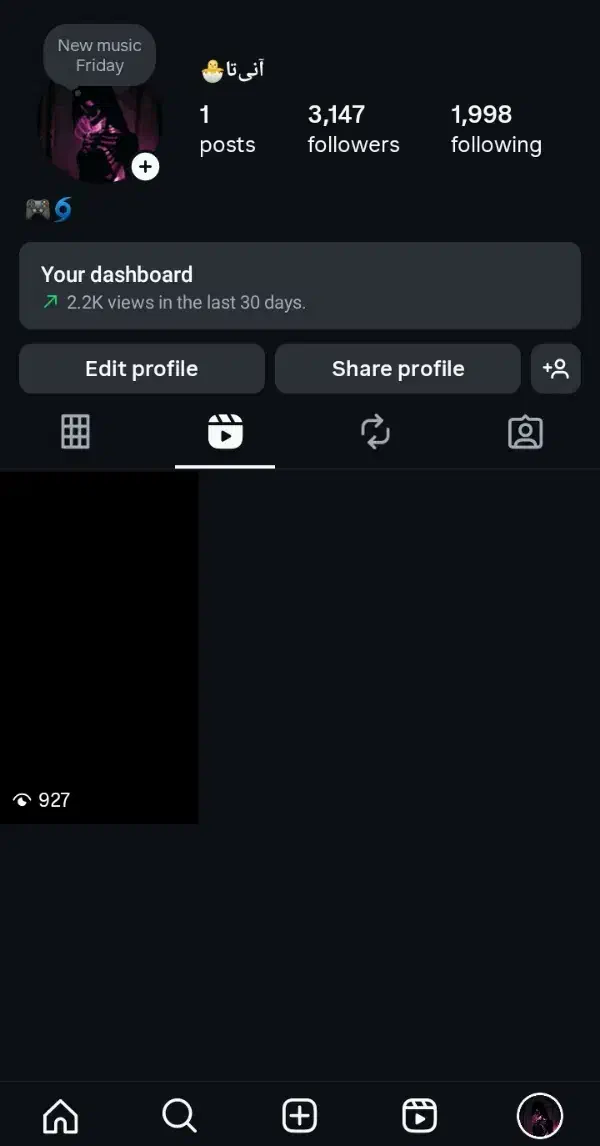This screenshot has height=1146, width=600.
Task: Open the reel with 927 views
Action: point(99,647)
